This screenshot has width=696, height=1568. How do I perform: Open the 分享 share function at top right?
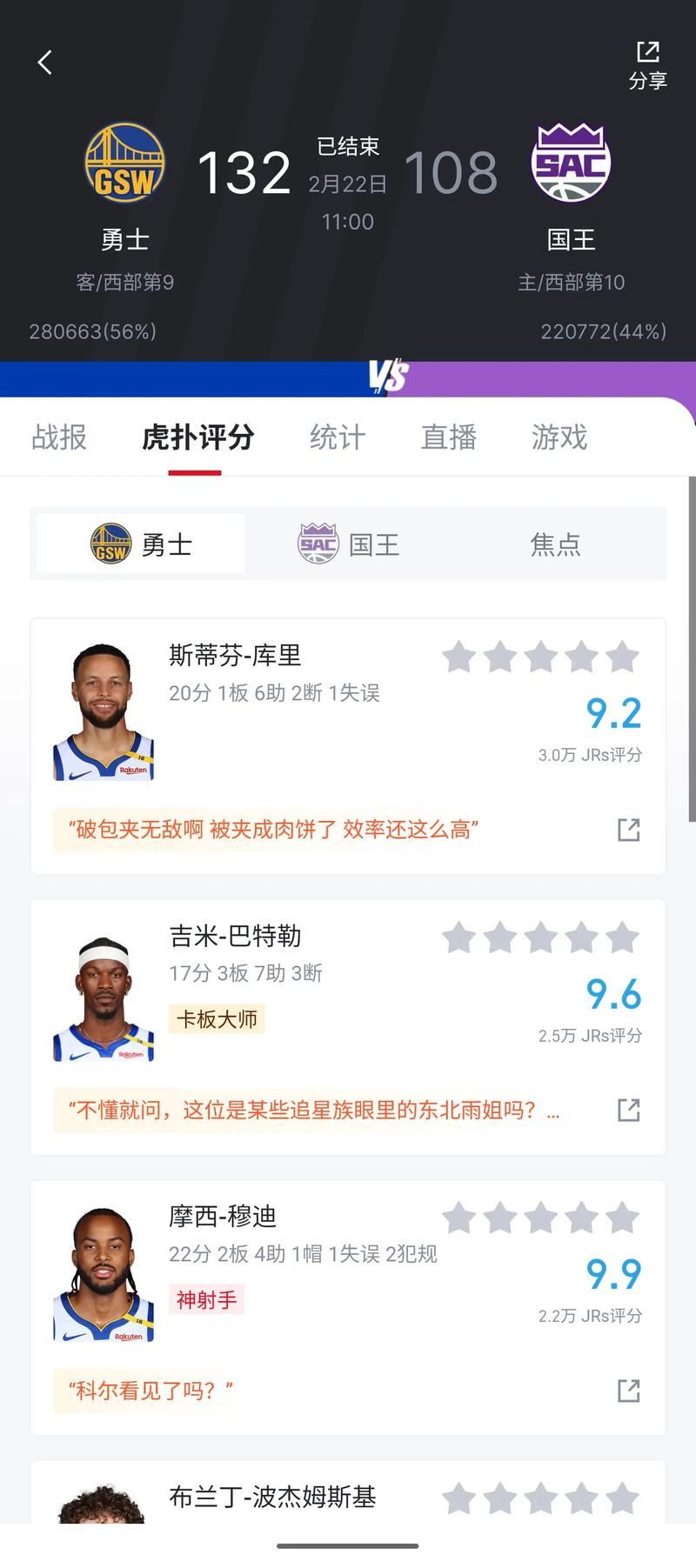tap(647, 65)
